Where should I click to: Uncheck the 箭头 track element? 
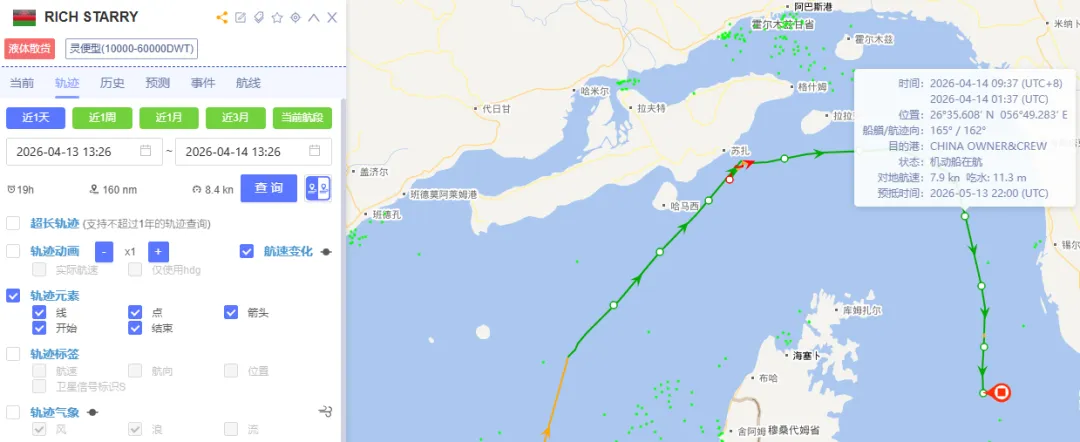click(231, 312)
